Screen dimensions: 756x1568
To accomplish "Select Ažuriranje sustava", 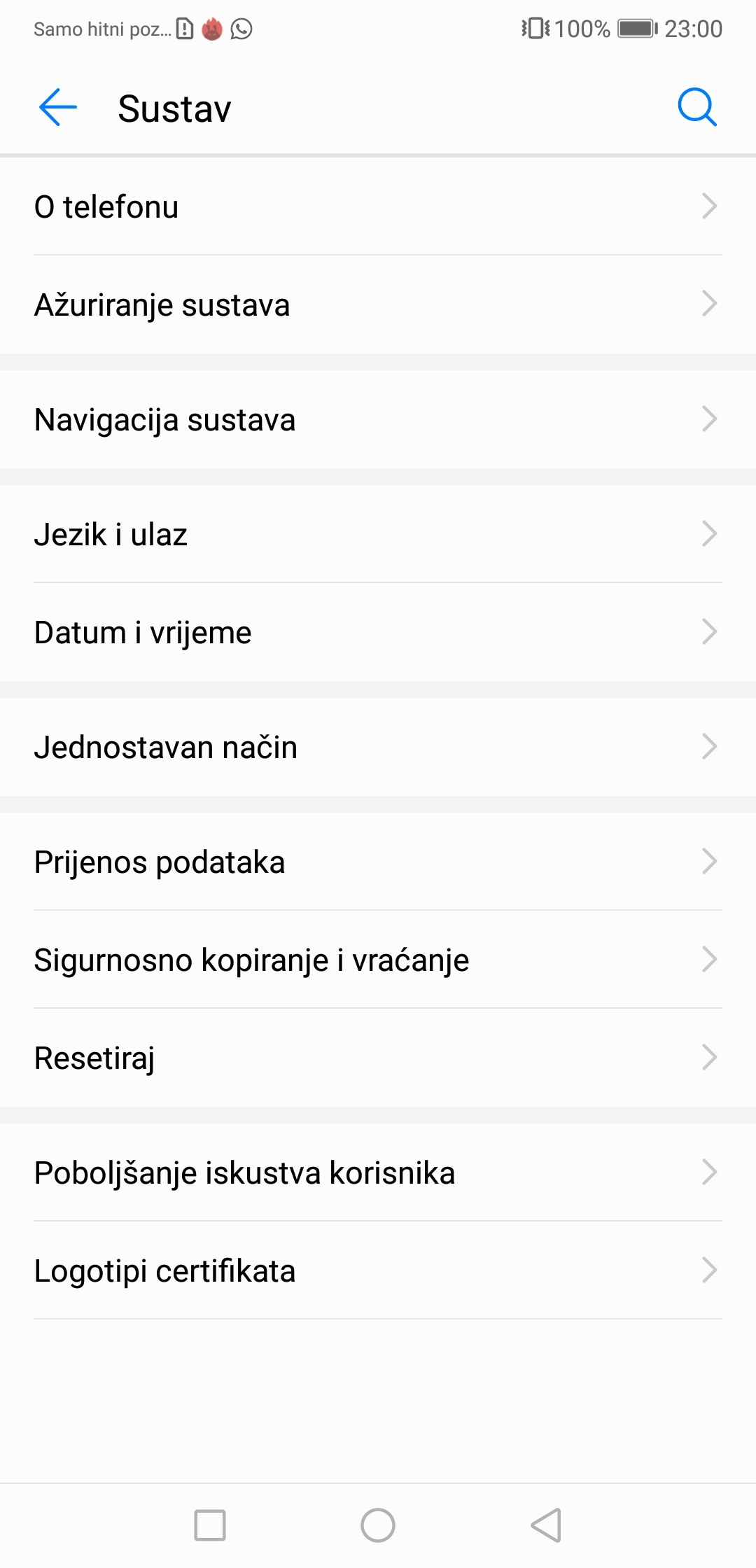I will 378,304.
